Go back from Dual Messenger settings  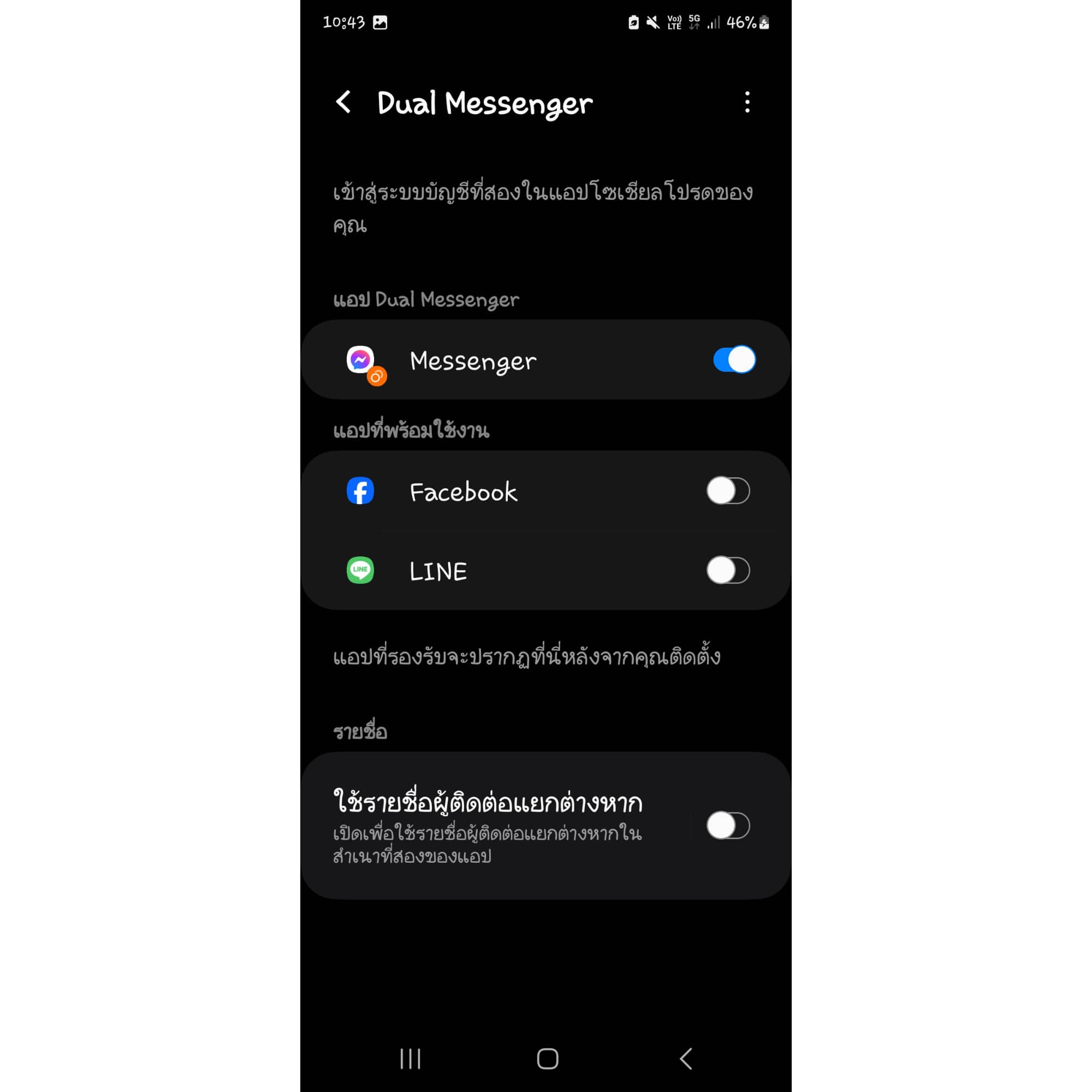point(343,102)
